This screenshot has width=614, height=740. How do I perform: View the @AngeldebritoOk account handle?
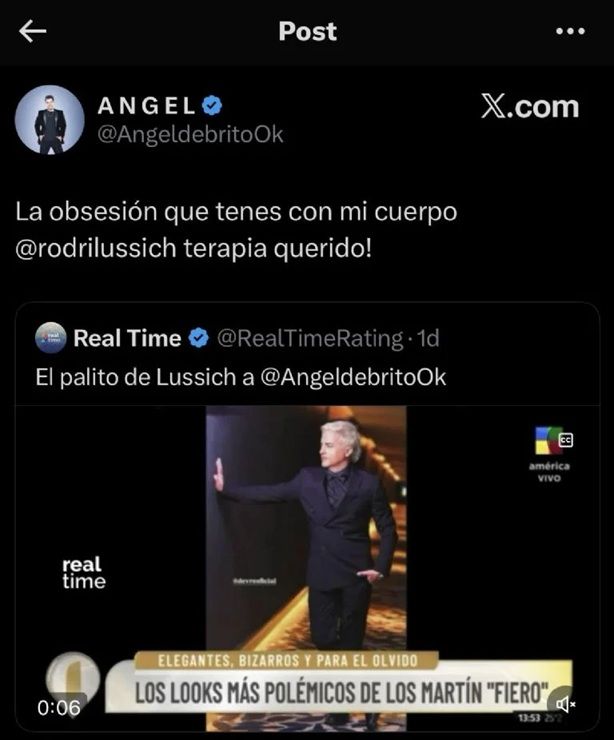point(190,135)
